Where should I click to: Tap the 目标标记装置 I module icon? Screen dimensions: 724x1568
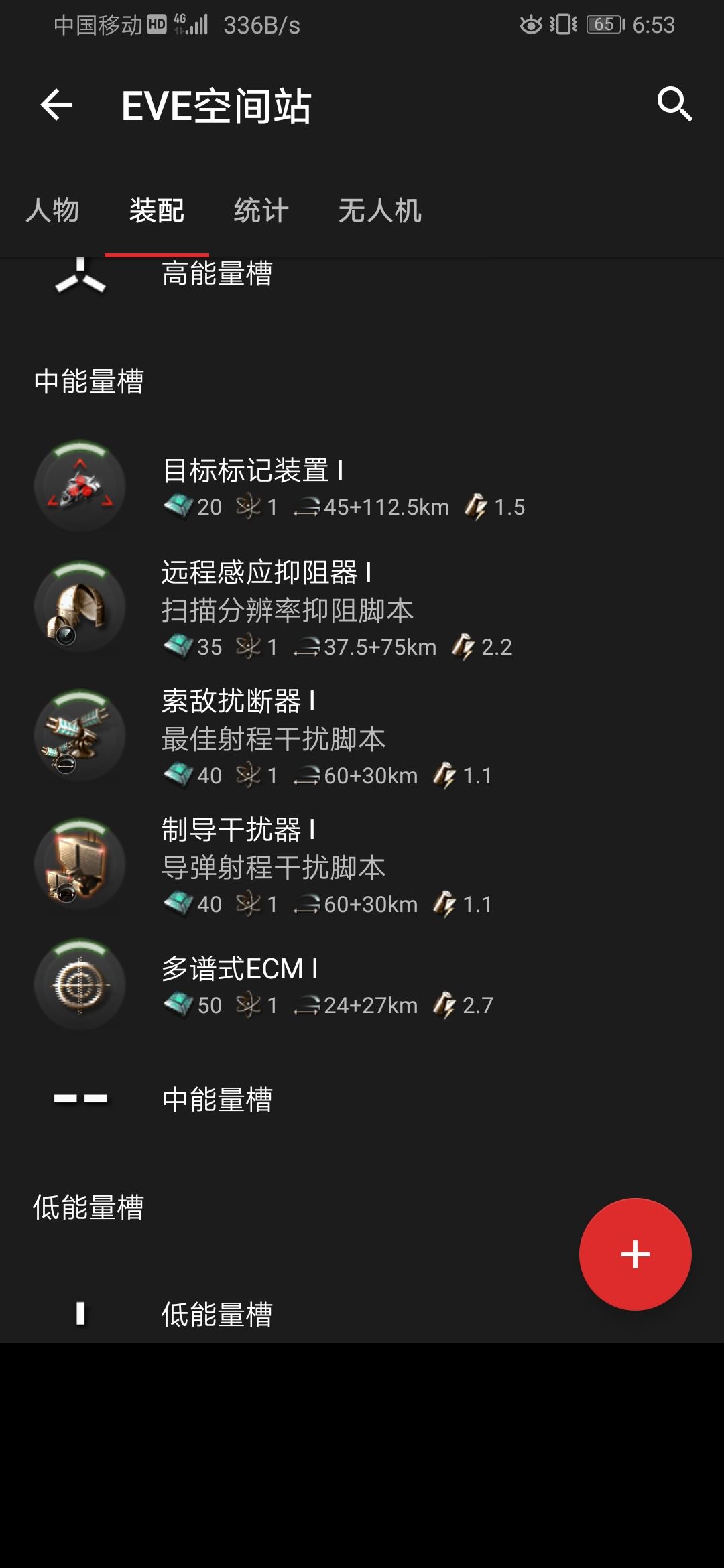pyautogui.click(x=79, y=487)
